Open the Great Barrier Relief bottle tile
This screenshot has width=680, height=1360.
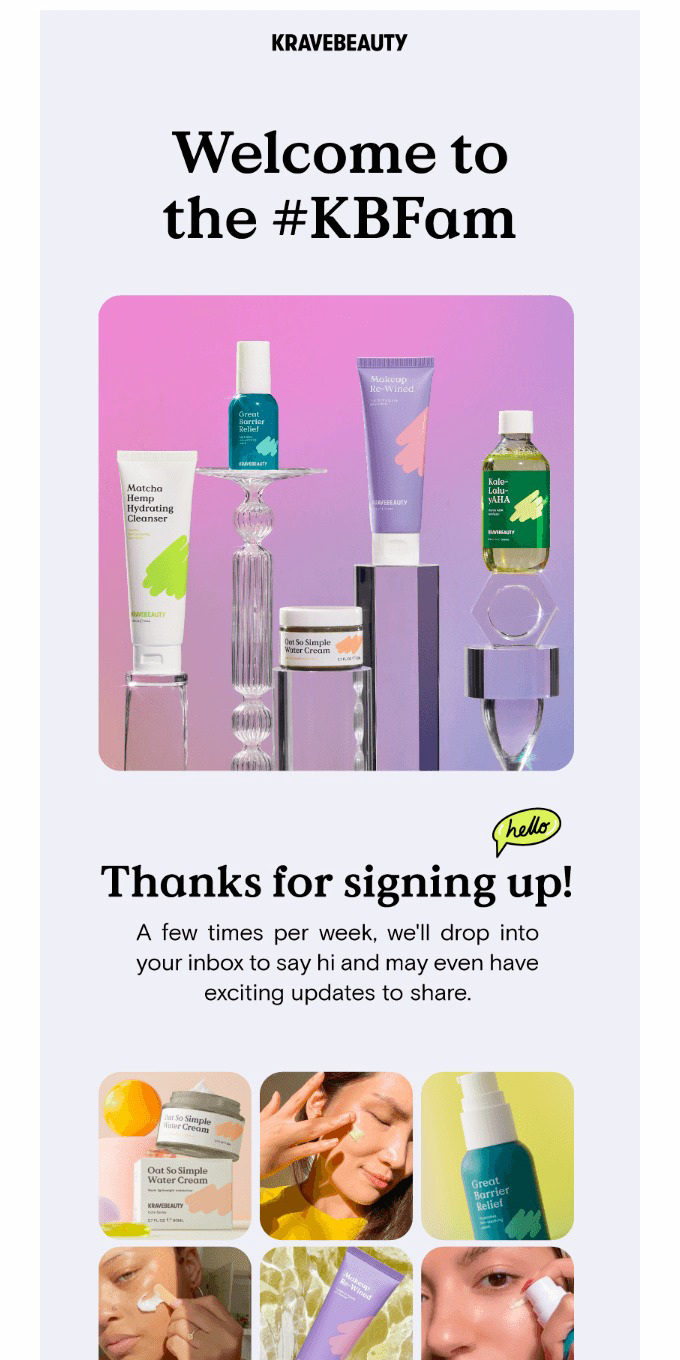click(497, 1155)
